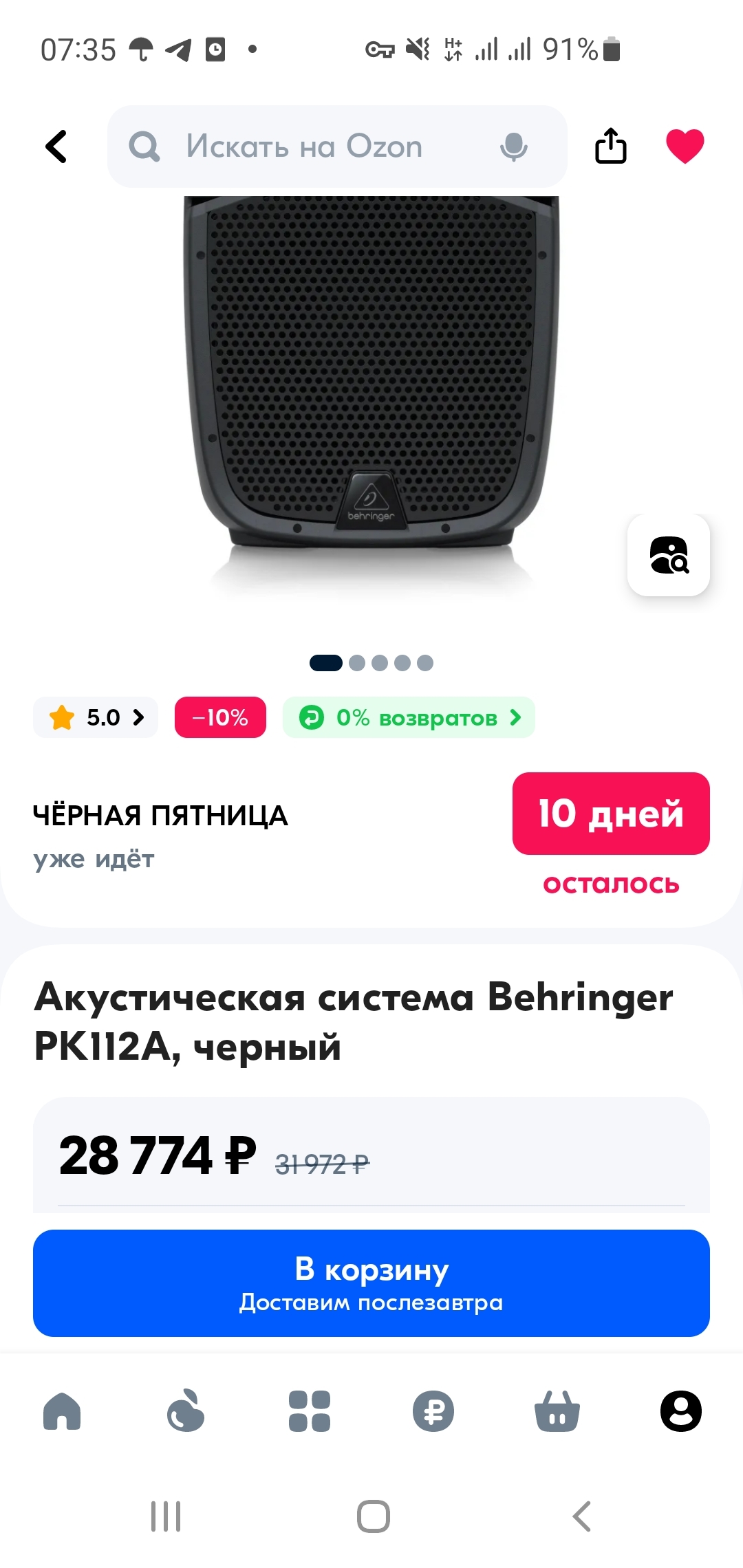Viewport: 743px width, 1568px height.
Task: Add speaker to cart with В корзину
Action: tap(371, 1283)
